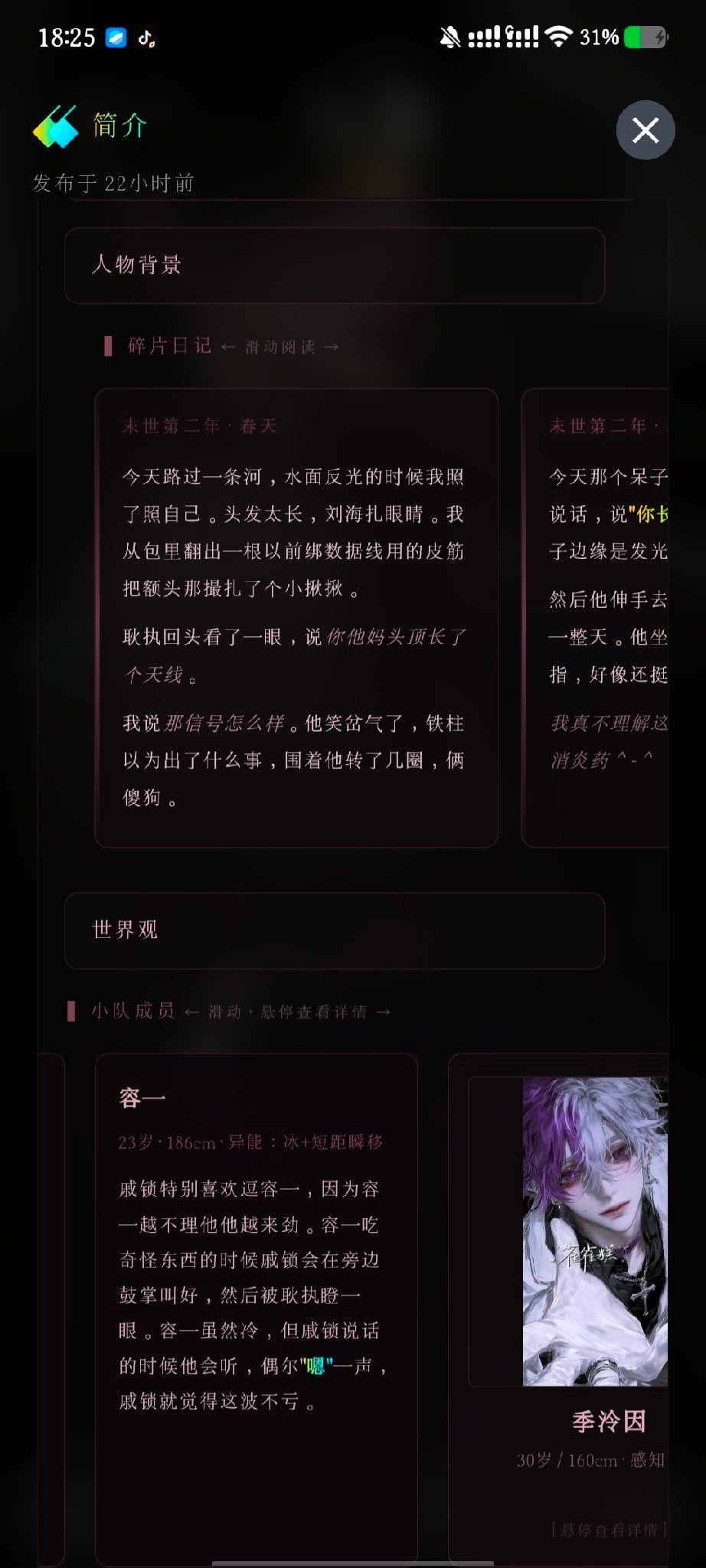Image resolution: width=706 pixels, height=1568 pixels.
Task: Expand the 人物背景 section
Action: [335, 265]
